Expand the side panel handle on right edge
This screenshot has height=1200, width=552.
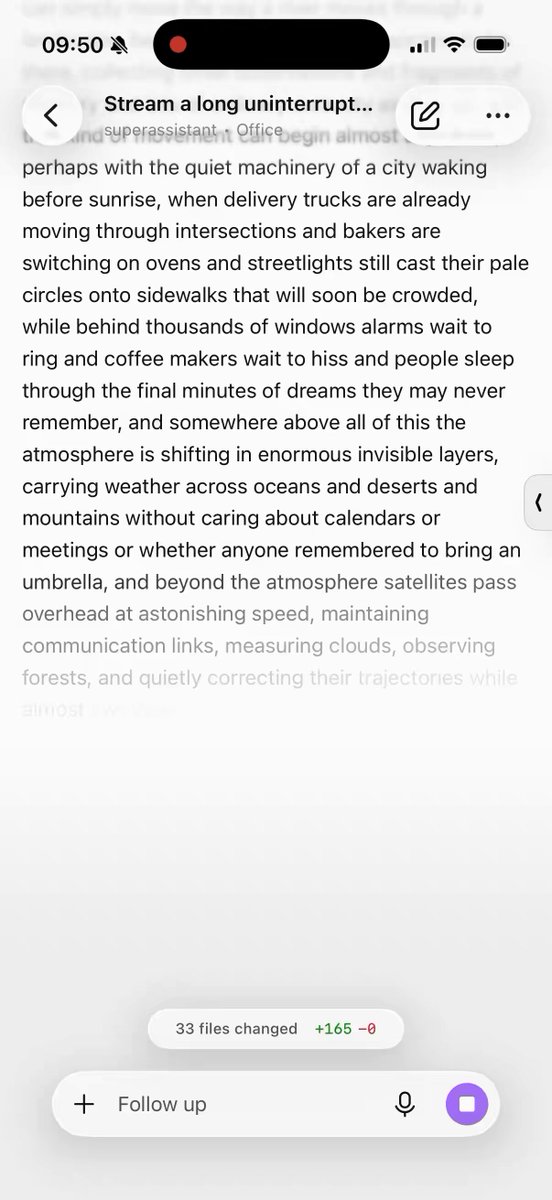point(538,503)
